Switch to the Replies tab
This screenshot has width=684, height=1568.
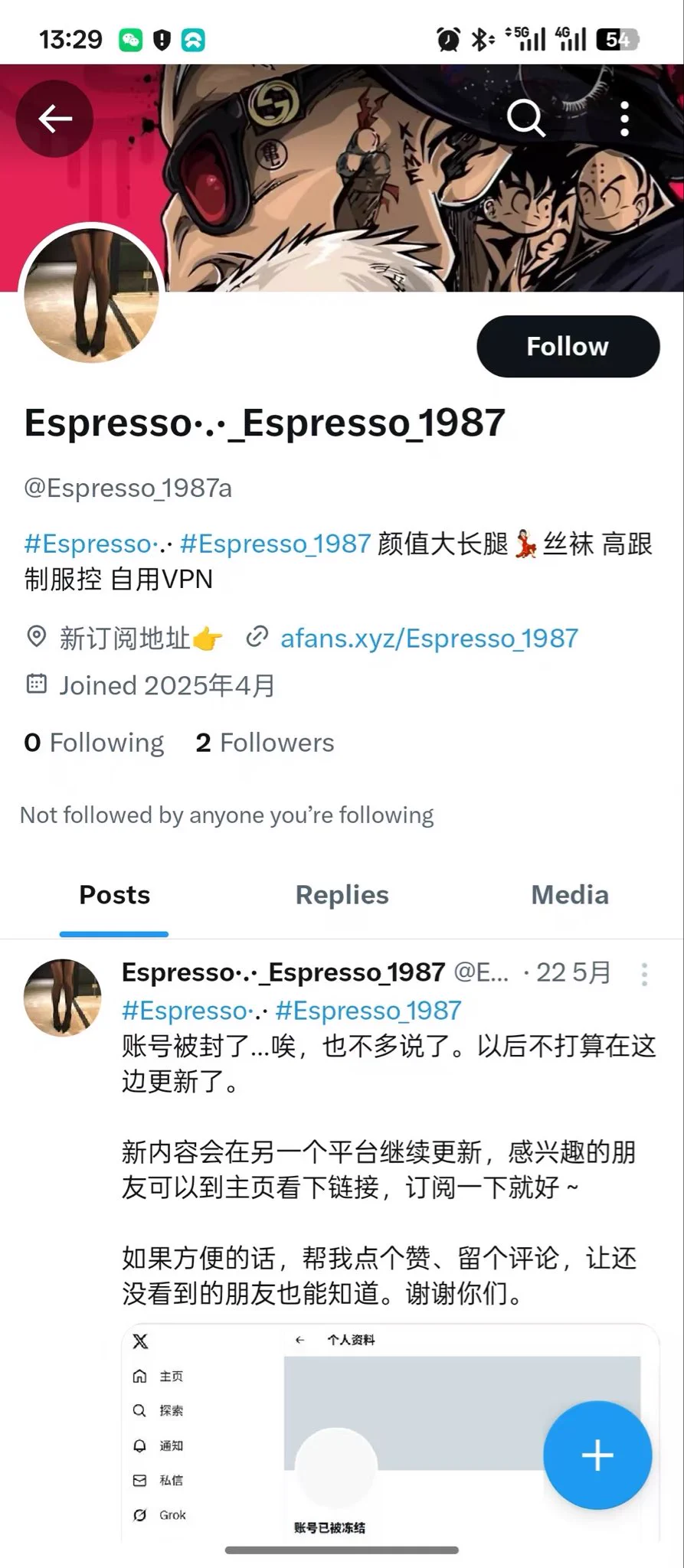342,895
